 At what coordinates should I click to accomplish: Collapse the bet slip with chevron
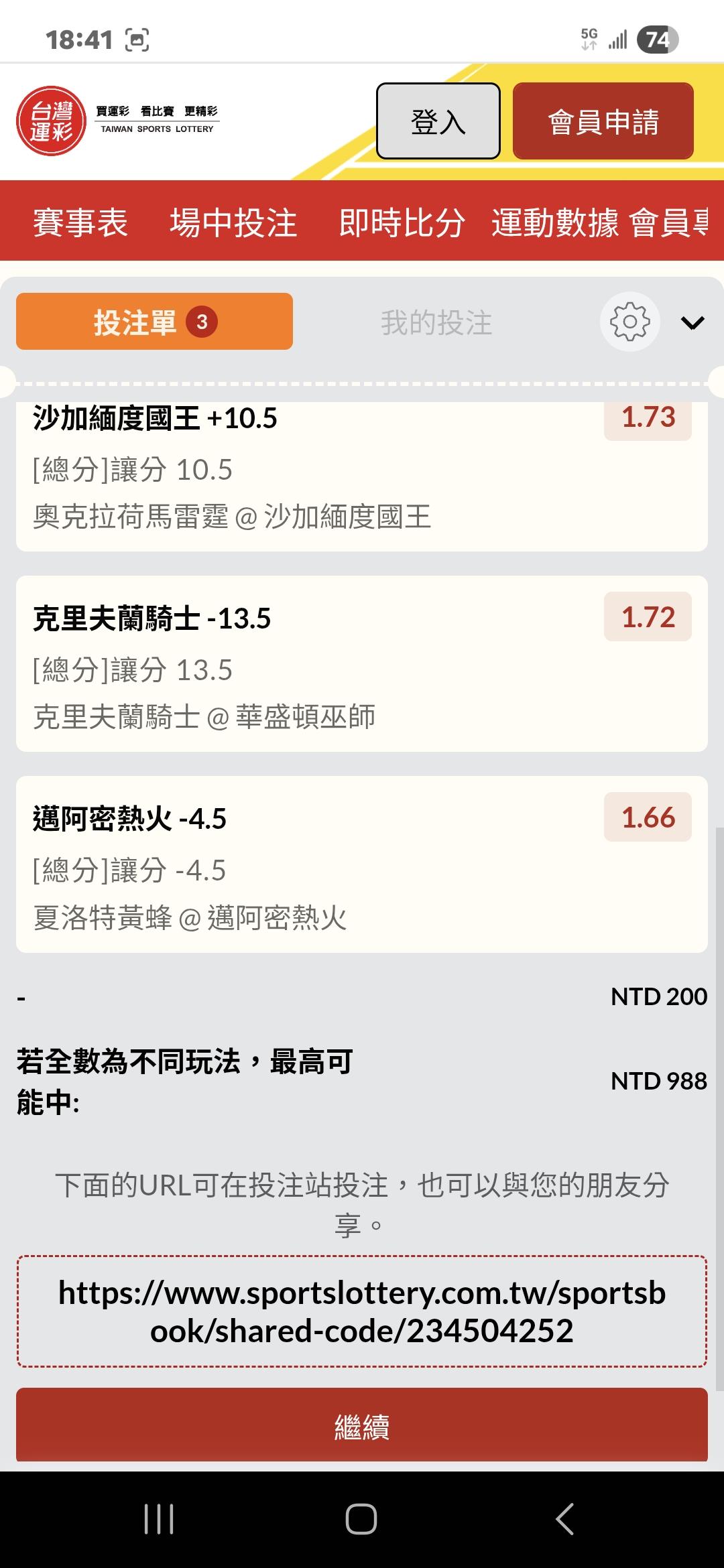click(692, 323)
